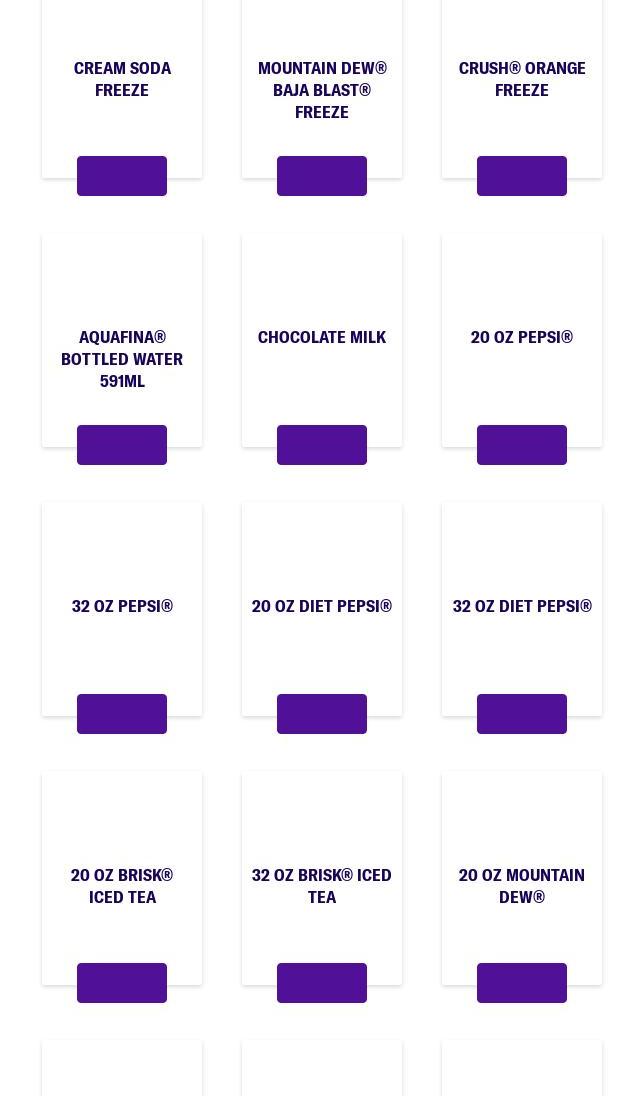View the 20 oz Brisk Iced Tea card

click(122, 886)
